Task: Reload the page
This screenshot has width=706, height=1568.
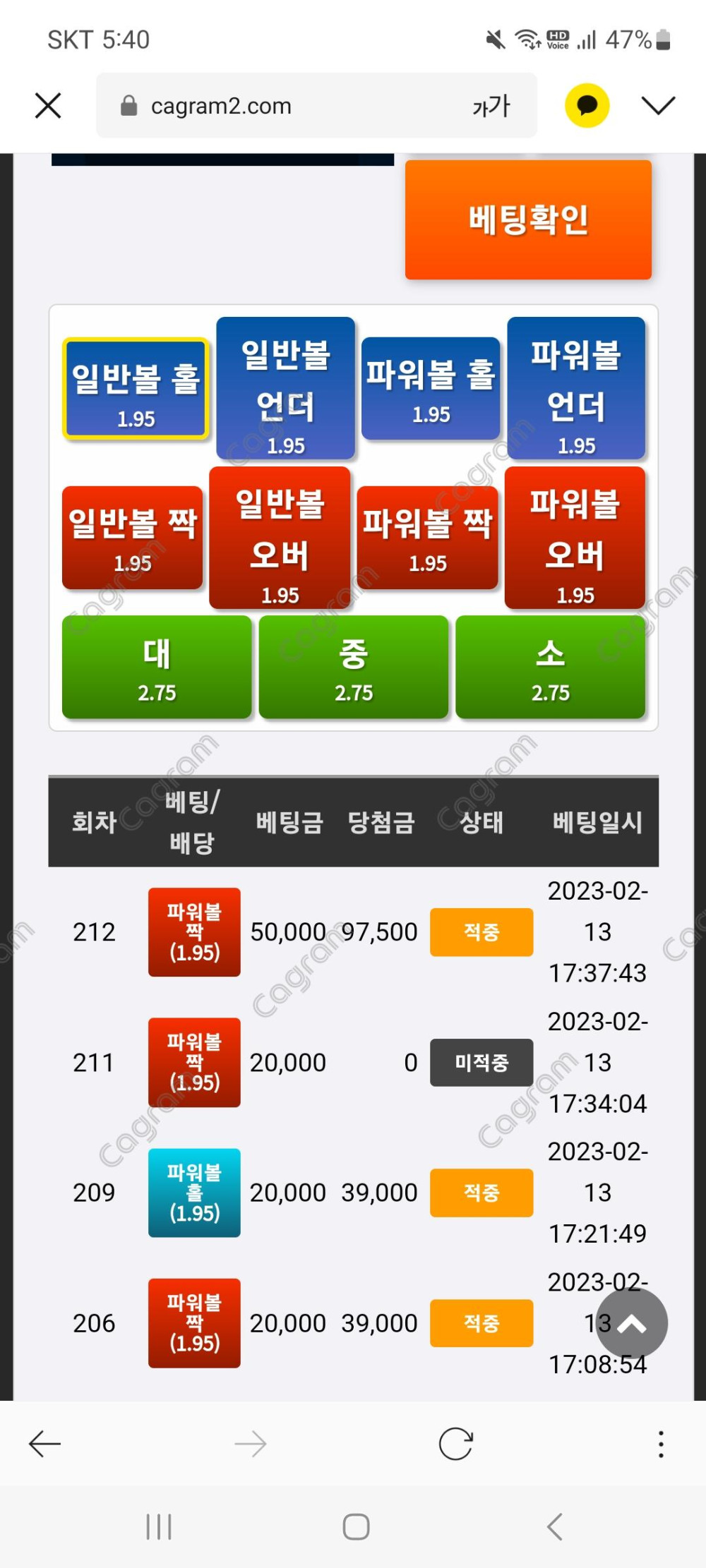Action: tap(455, 1444)
